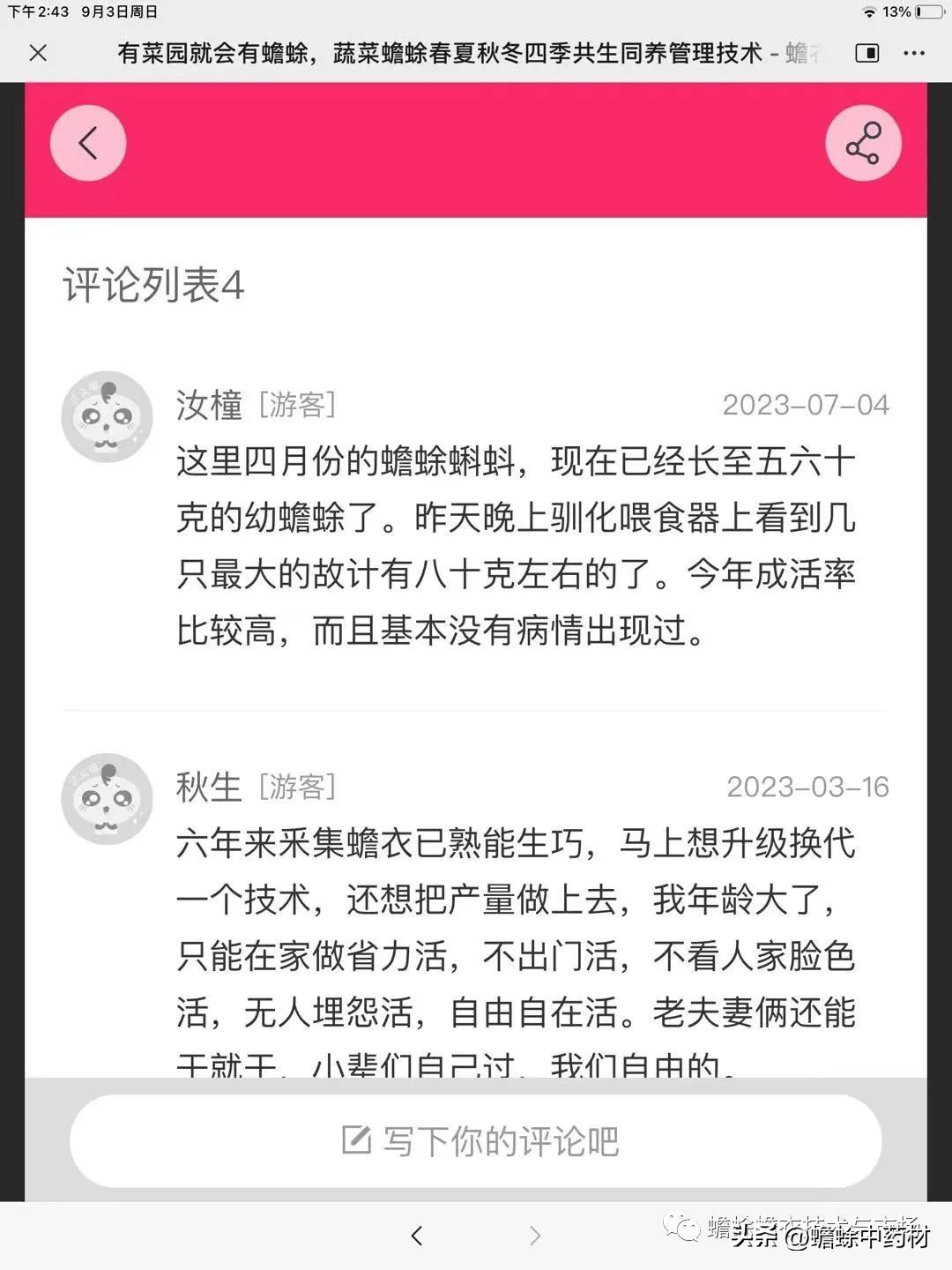The width and height of the screenshot is (952, 1270).
Task: Tap 秋生's skull avatar
Action: [106, 796]
